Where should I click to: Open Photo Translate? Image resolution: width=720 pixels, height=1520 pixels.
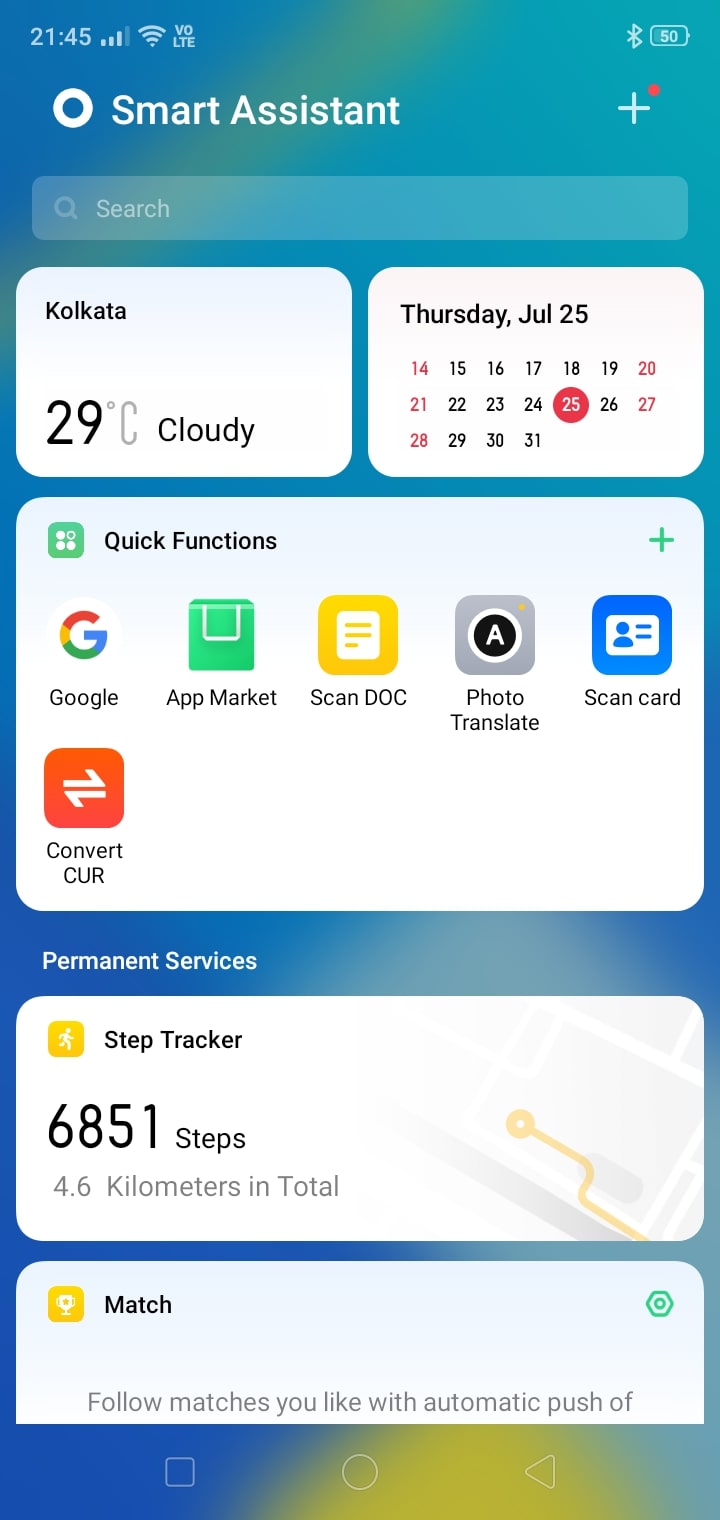495,636
